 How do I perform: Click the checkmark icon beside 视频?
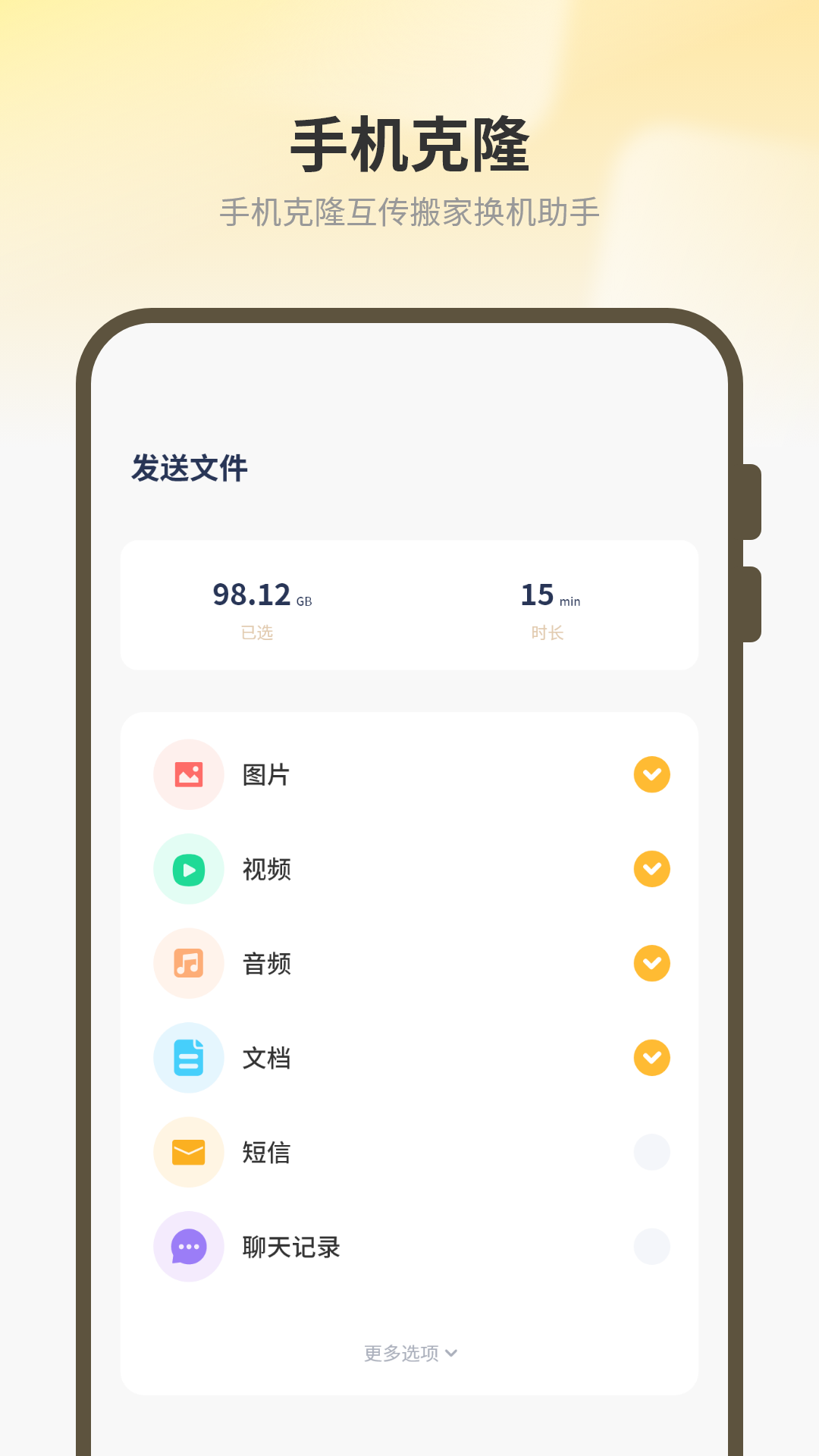point(651,869)
